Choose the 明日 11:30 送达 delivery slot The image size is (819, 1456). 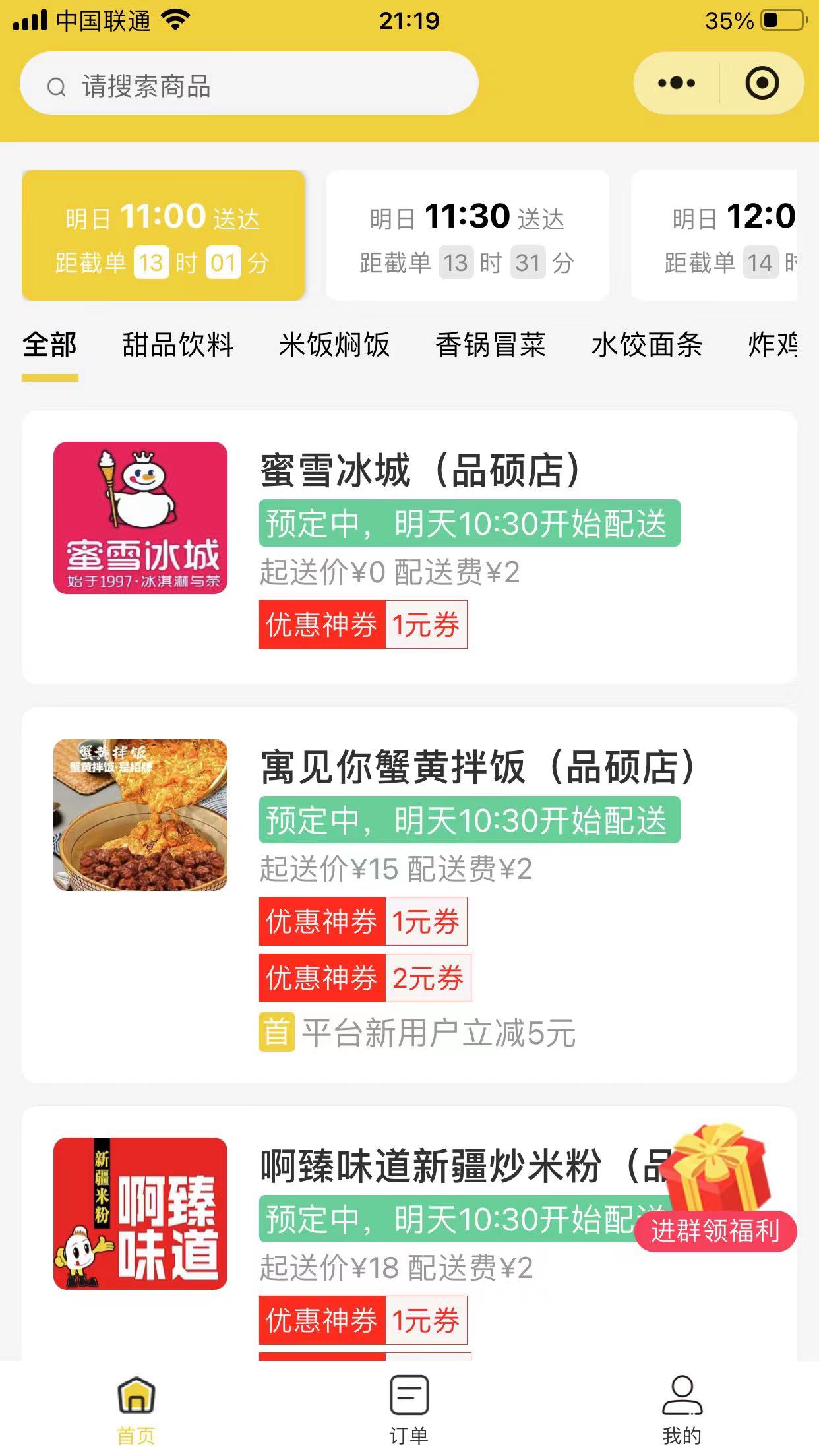468,235
